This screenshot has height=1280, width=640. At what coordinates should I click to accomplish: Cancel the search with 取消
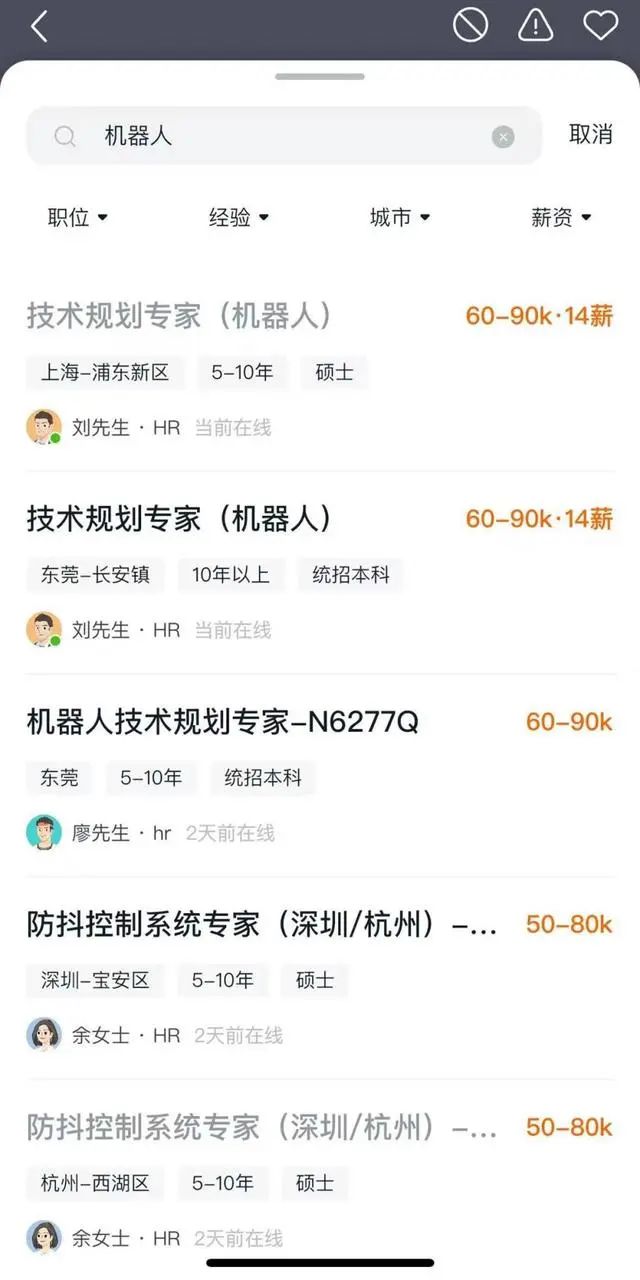pos(591,135)
